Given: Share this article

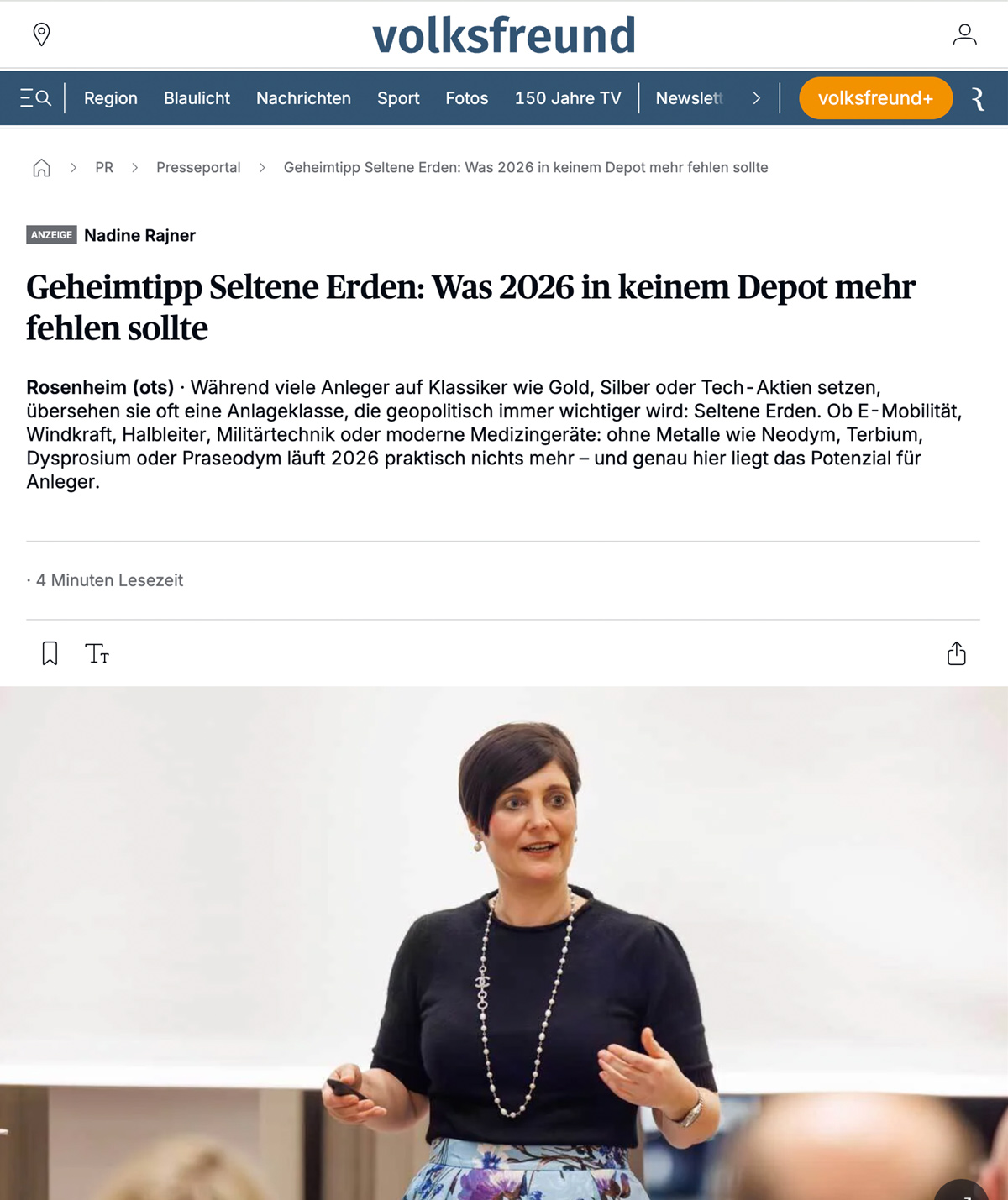Looking at the screenshot, I should [956, 653].
